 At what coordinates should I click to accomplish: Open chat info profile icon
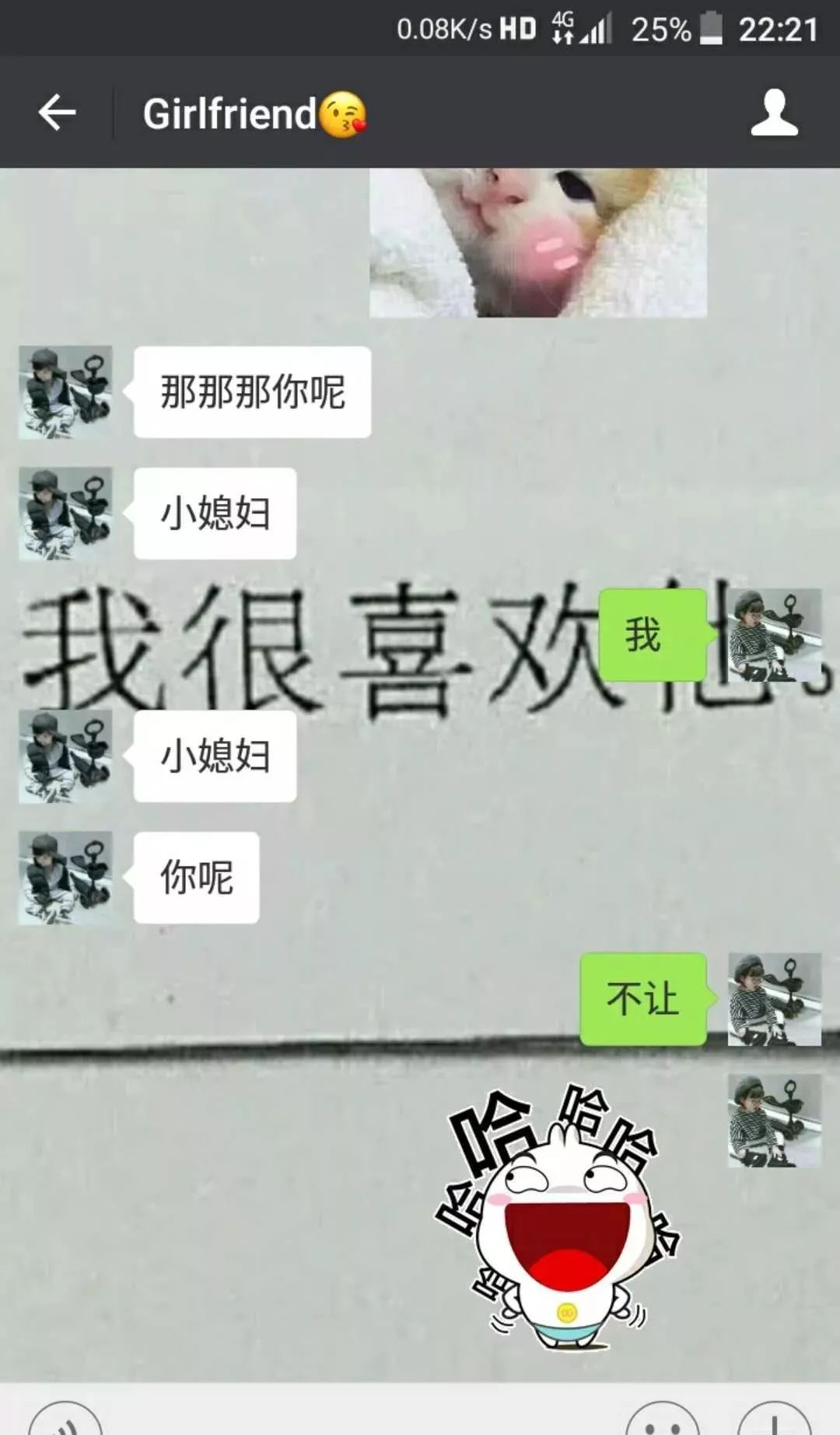774,113
